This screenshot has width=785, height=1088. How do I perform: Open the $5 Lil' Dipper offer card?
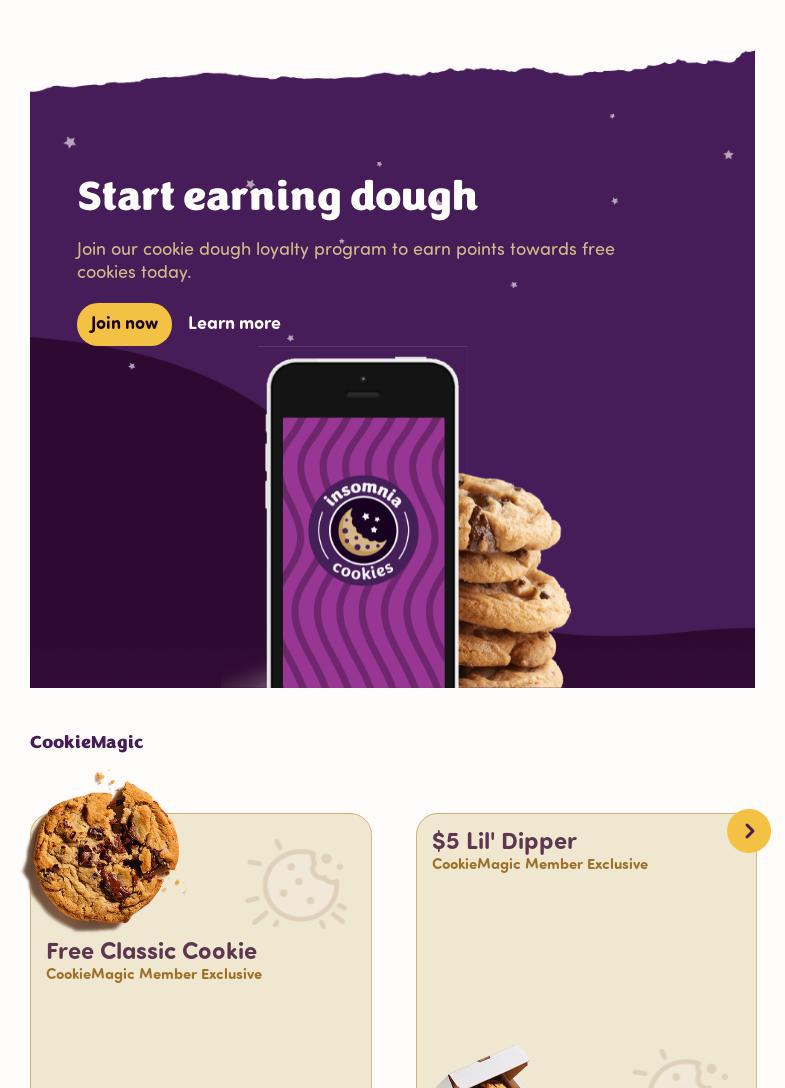pyautogui.click(x=585, y=950)
